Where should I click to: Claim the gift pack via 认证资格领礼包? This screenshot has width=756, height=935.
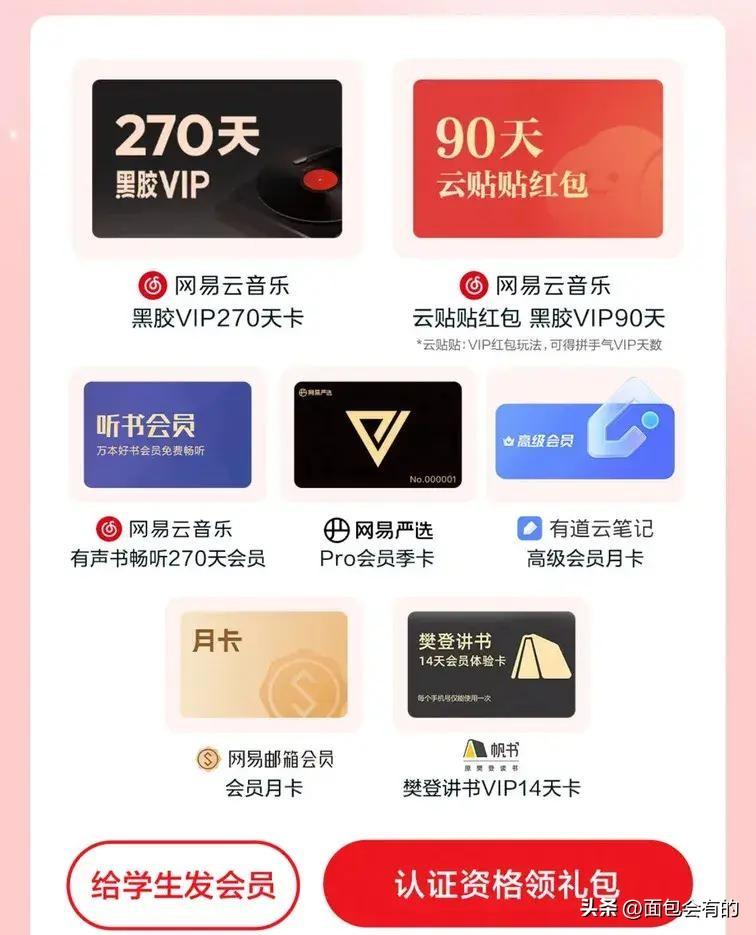[x=507, y=884]
